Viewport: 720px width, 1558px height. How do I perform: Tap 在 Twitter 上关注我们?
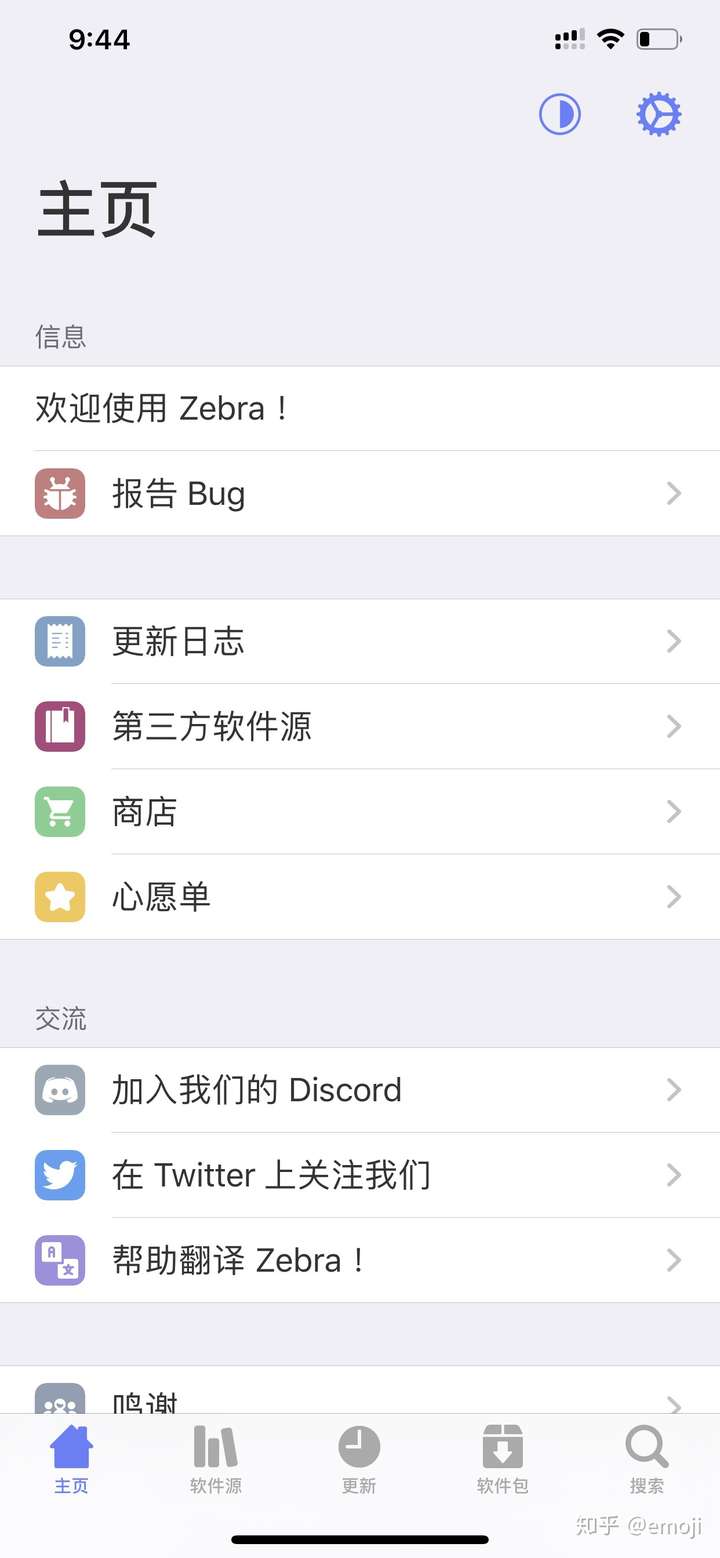click(x=360, y=1174)
